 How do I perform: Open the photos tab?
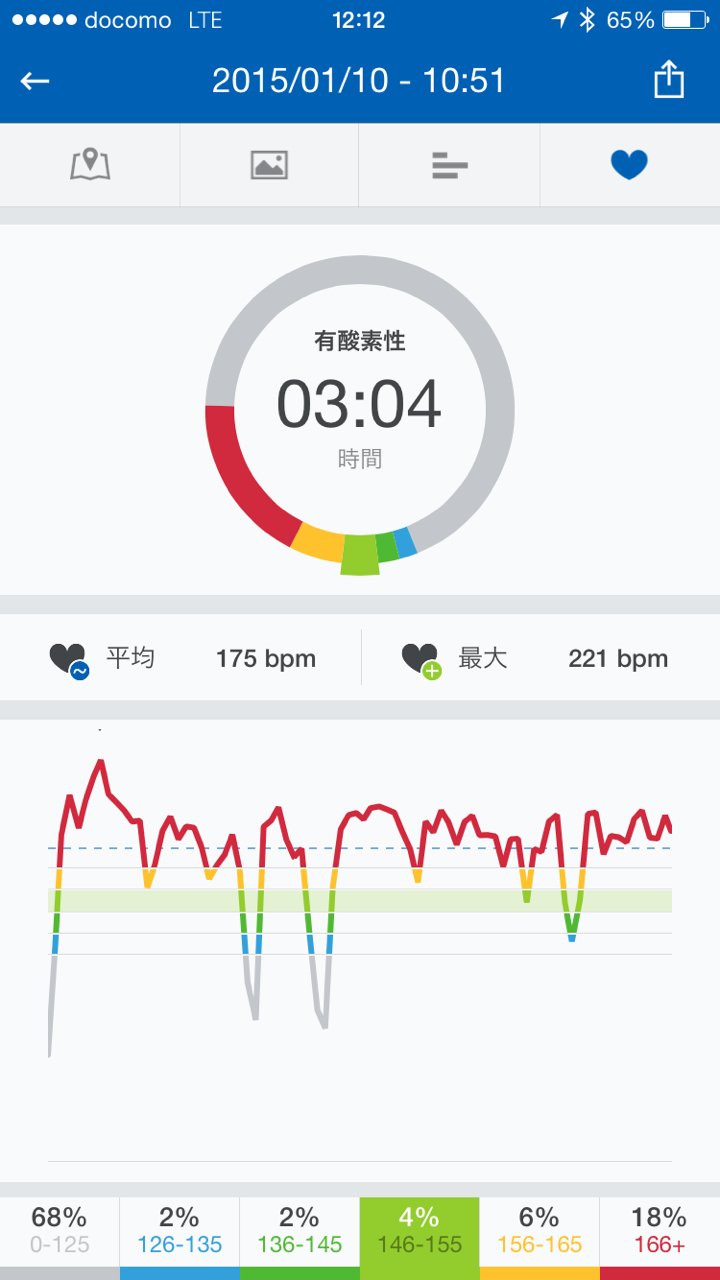tap(269, 165)
